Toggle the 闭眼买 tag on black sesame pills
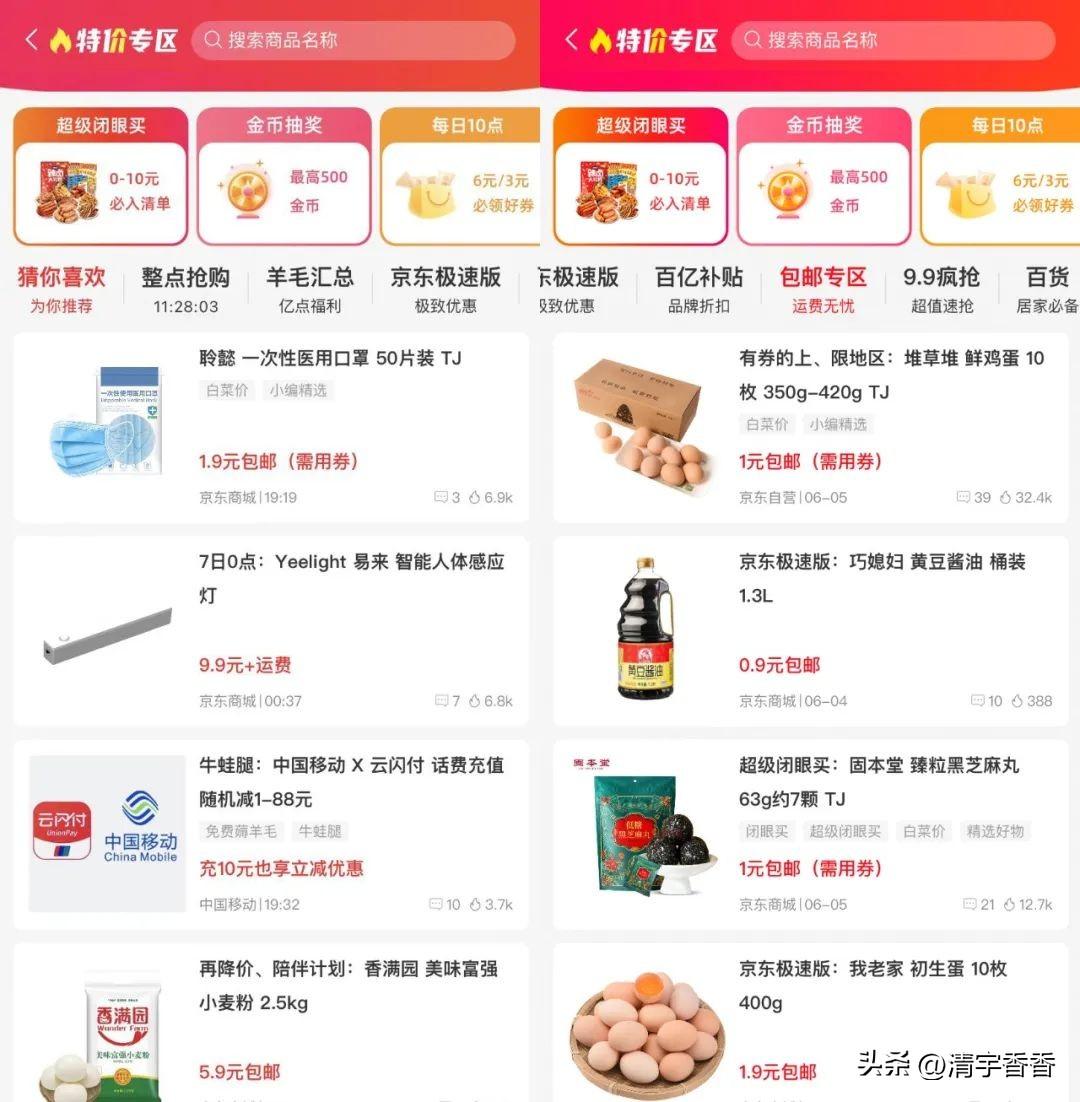The height and width of the screenshot is (1102, 1080). 767,831
